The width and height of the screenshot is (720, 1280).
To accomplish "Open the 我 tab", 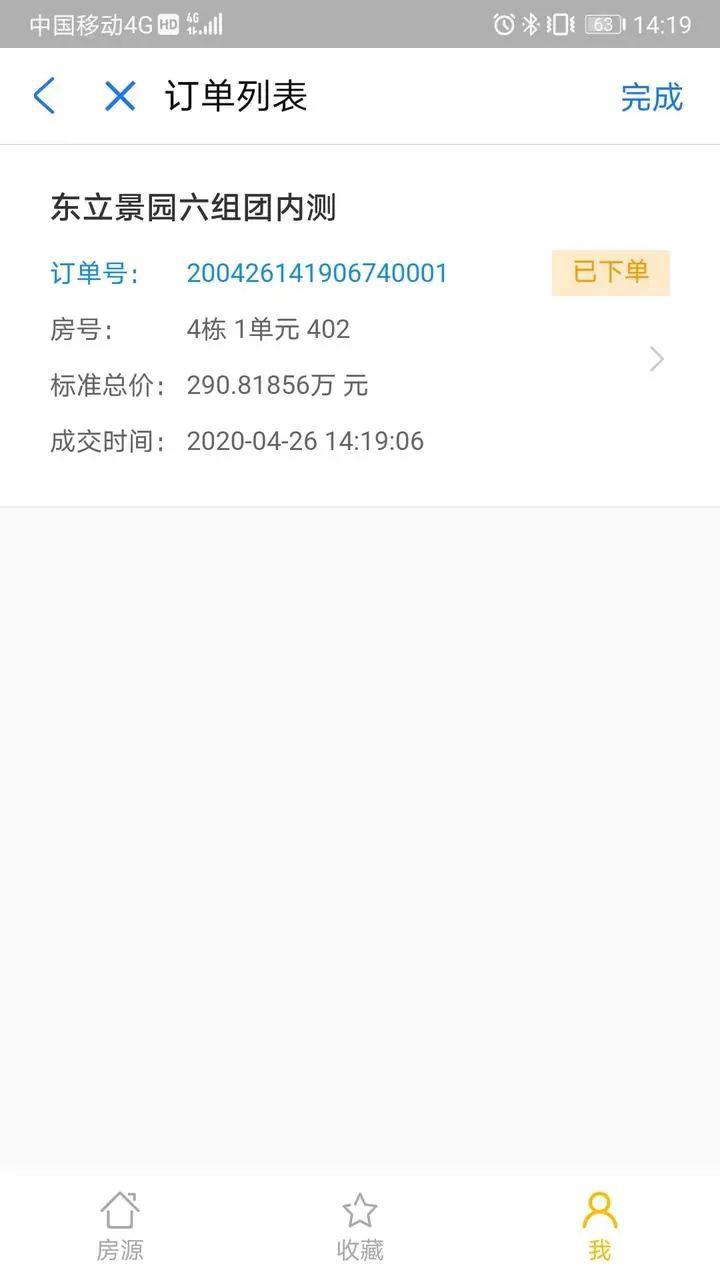I will (600, 1226).
